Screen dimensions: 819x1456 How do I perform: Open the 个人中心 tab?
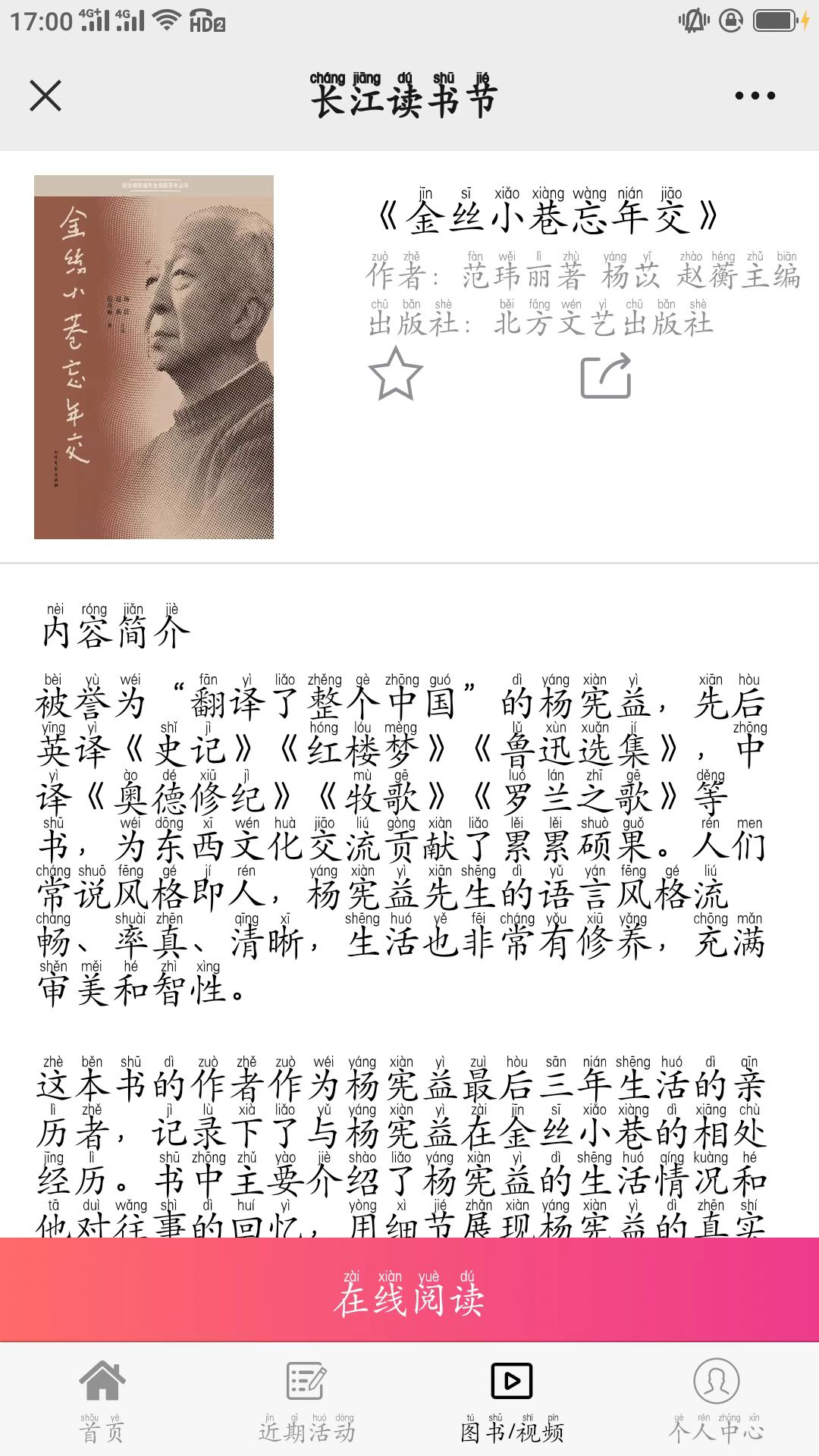click(x=717, y=1401)
